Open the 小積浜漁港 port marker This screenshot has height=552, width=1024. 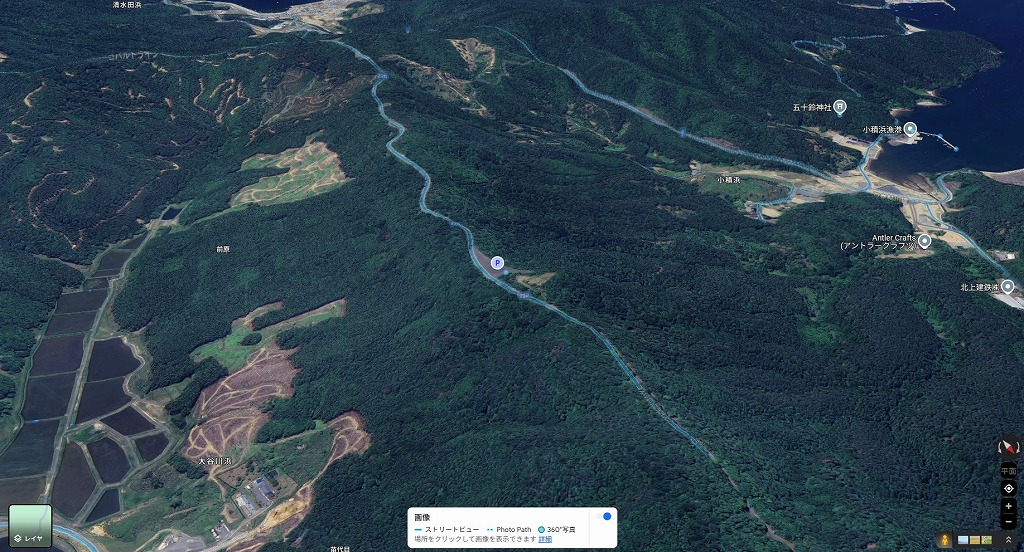click(910, 129)
